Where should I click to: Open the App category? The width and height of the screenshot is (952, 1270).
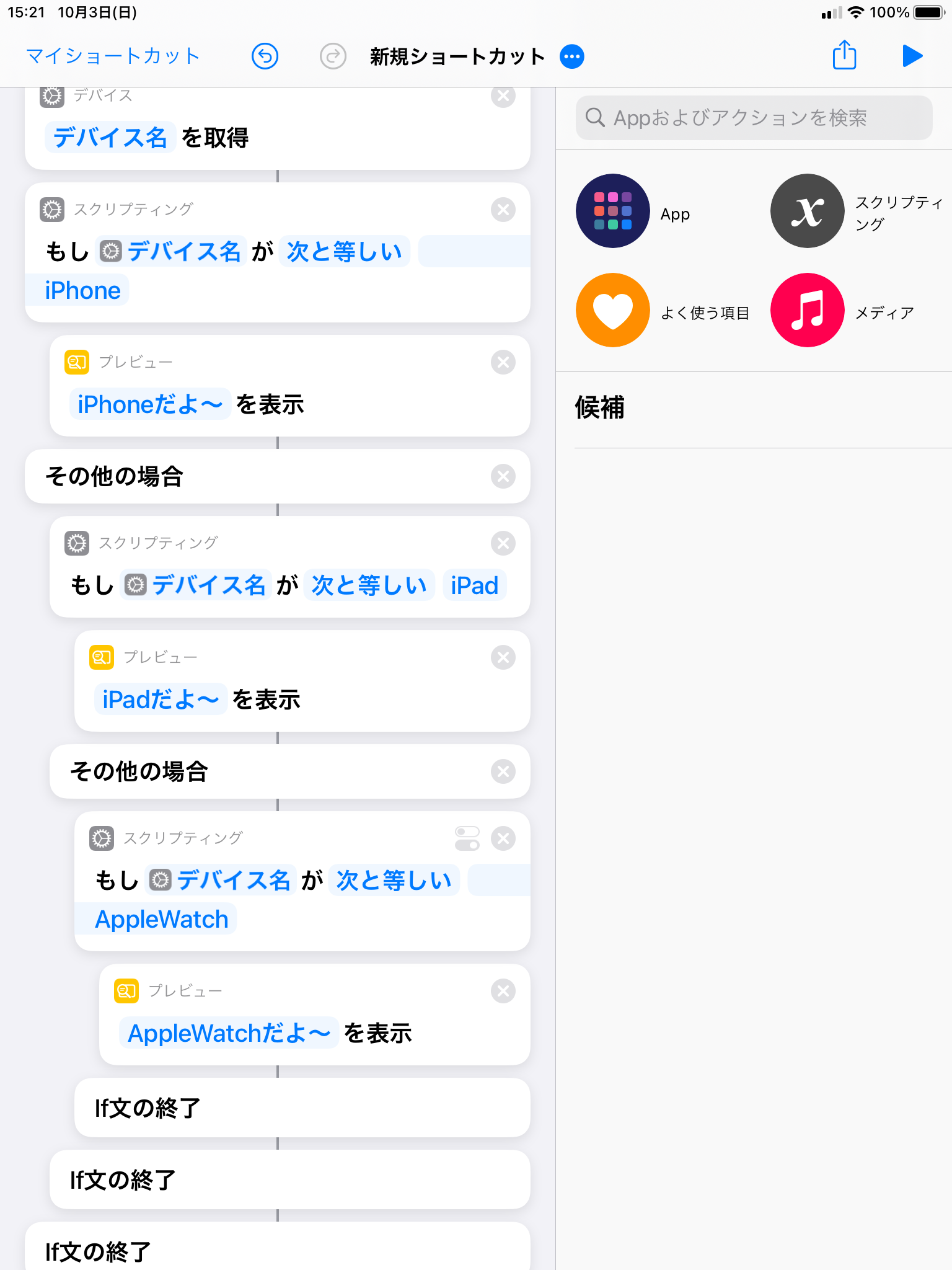(x=612, y=211)
